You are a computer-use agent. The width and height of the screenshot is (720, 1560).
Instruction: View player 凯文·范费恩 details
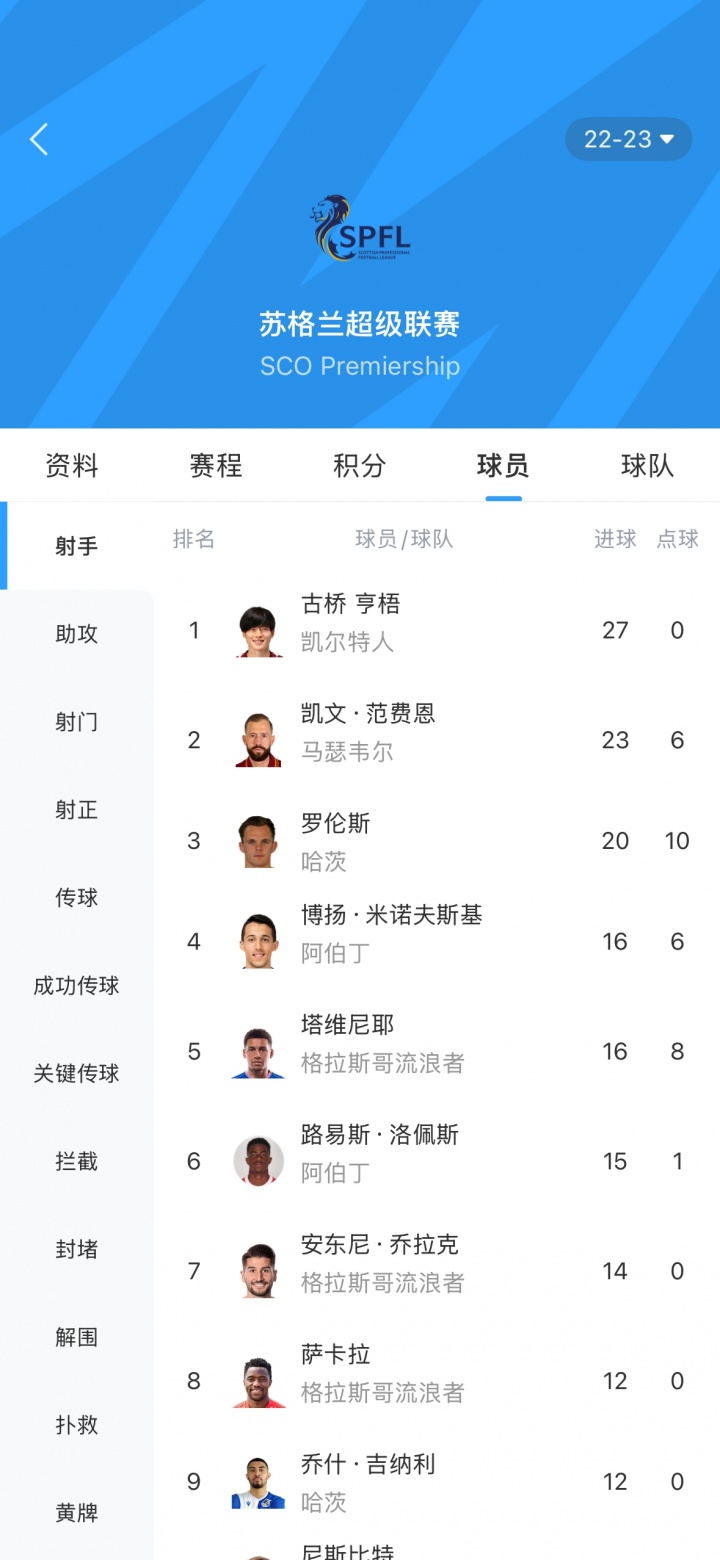coord(400,740)
